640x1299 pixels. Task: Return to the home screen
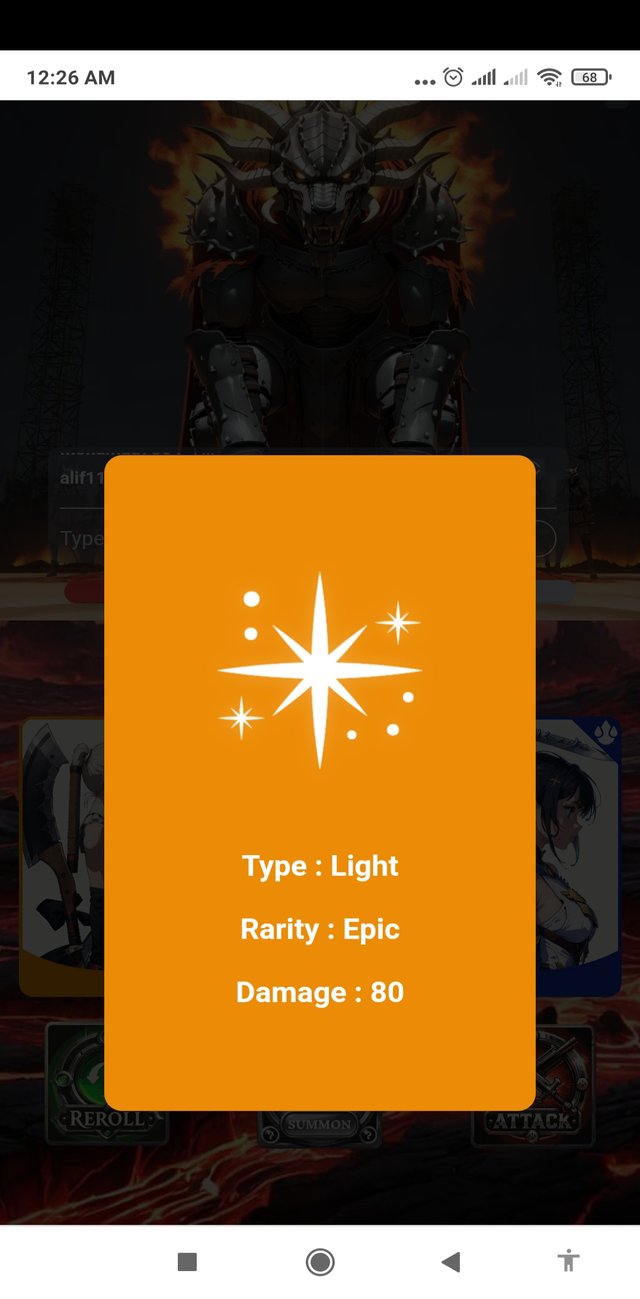click(x=320, y=1262)
